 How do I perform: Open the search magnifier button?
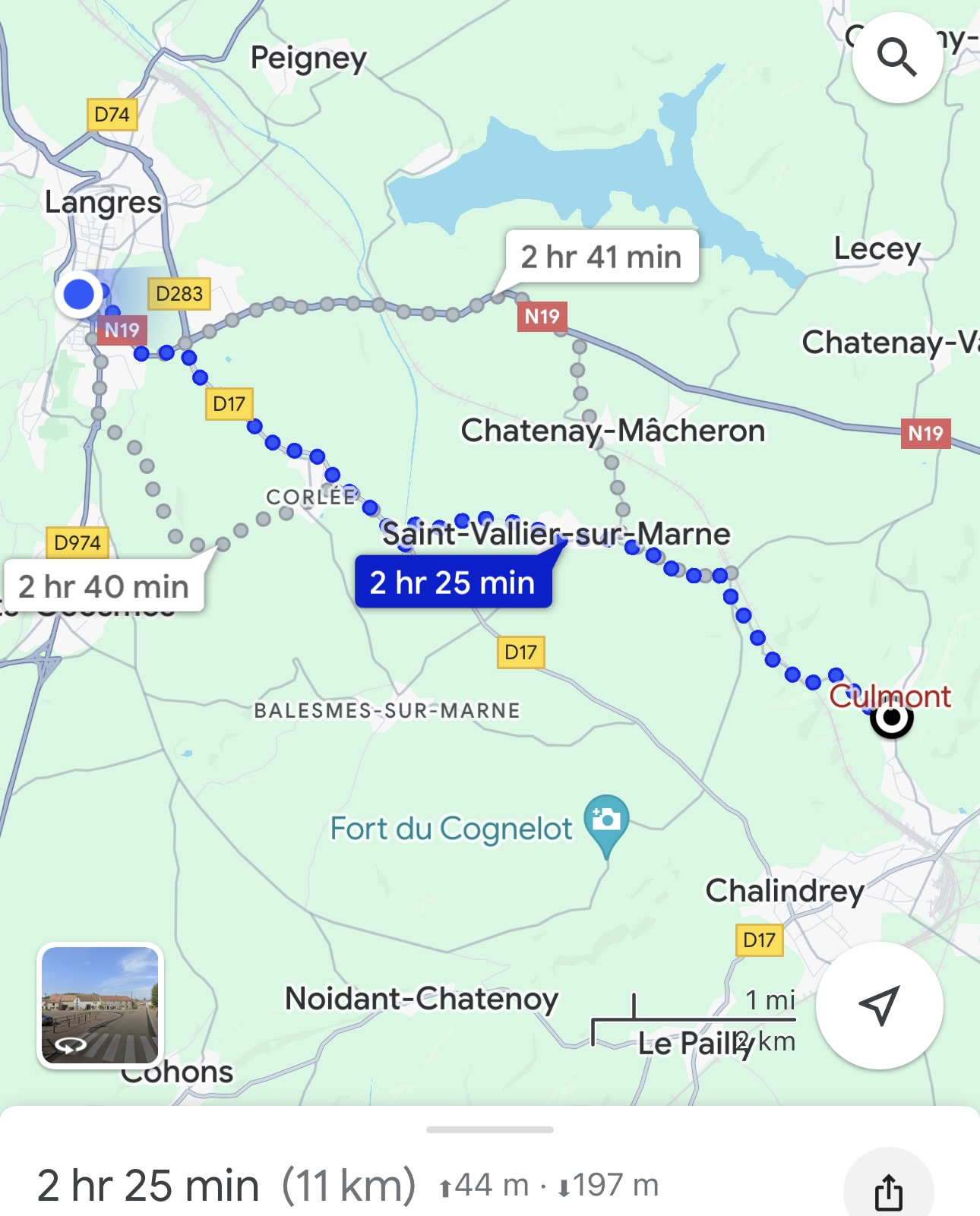pyautogui.click(x=897, y=58)
